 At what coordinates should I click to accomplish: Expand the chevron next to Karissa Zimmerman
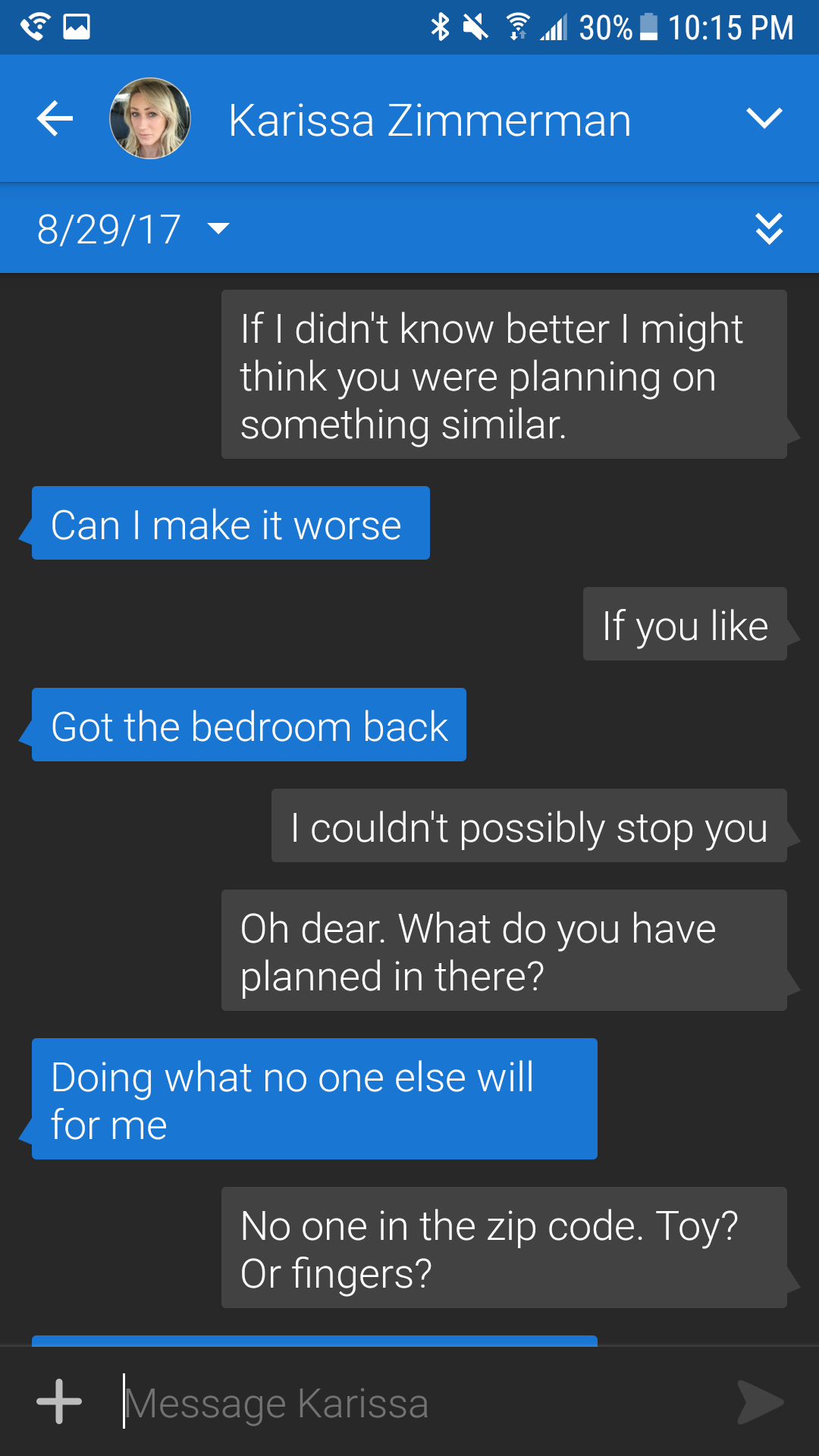pos(764,118)
